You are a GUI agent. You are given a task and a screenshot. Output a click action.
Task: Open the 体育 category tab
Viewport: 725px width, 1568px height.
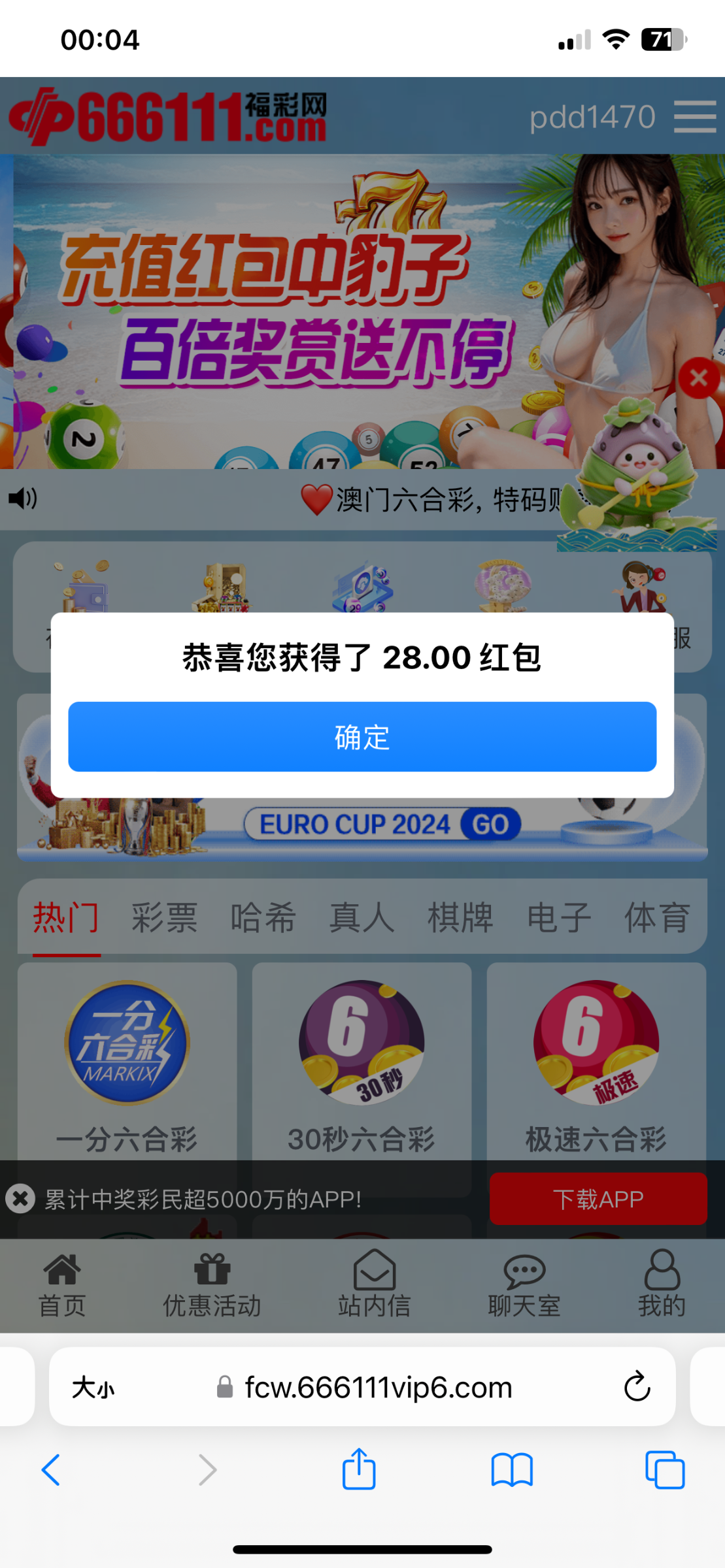(657, 917)
